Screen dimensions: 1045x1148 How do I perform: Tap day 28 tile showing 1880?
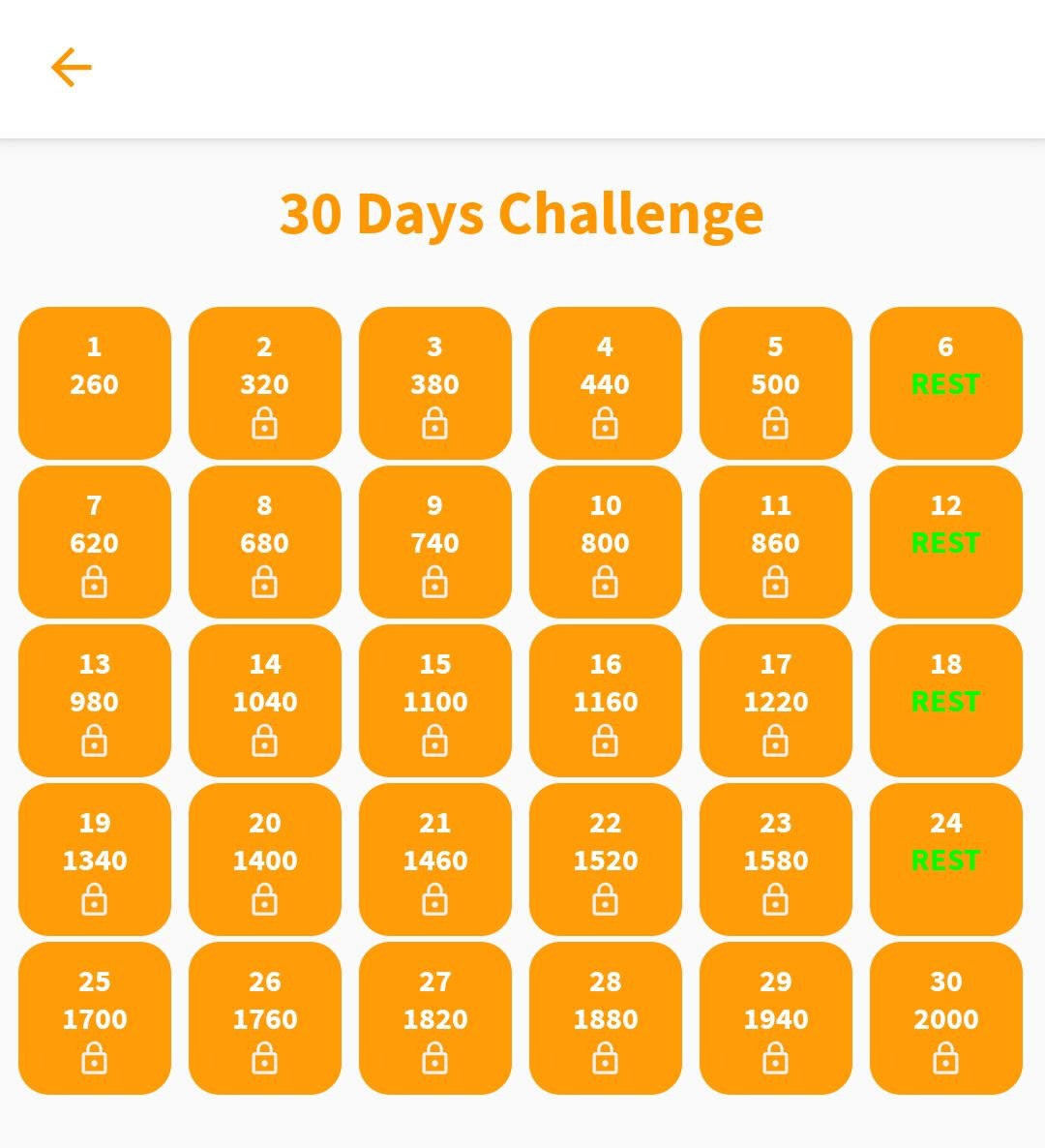coord(606,1018)
